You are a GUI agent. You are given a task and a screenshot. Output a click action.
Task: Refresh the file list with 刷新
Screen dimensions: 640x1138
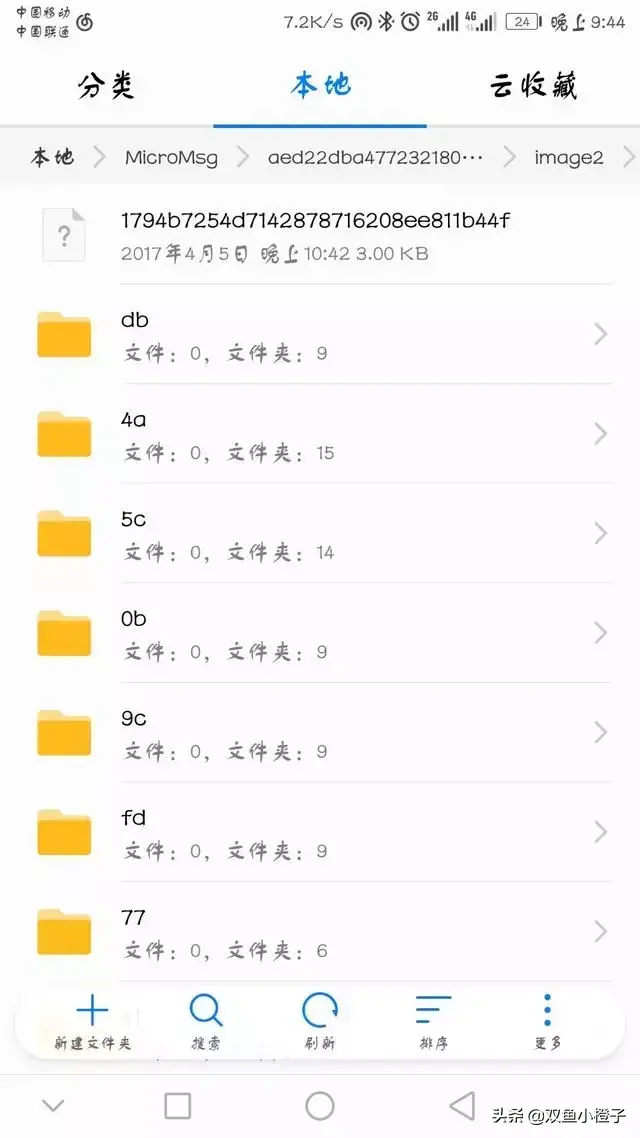click(x=320, y=1022)
